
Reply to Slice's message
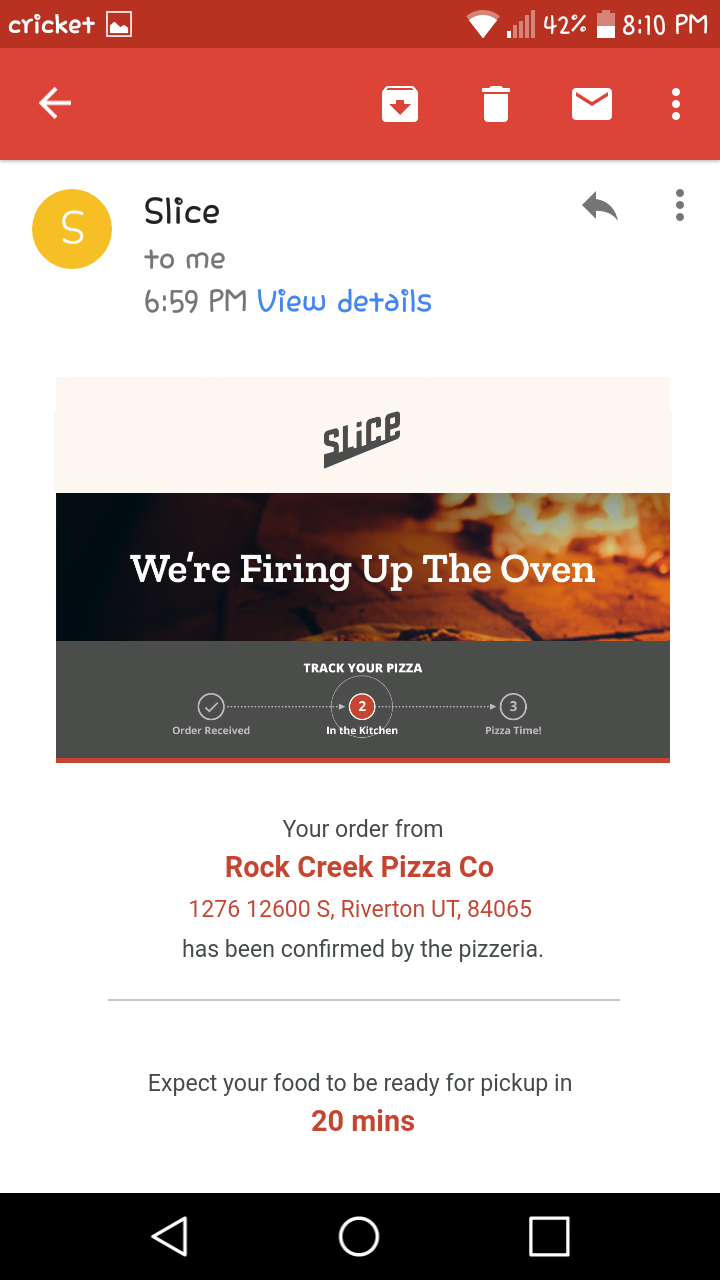tap(600, 207)
